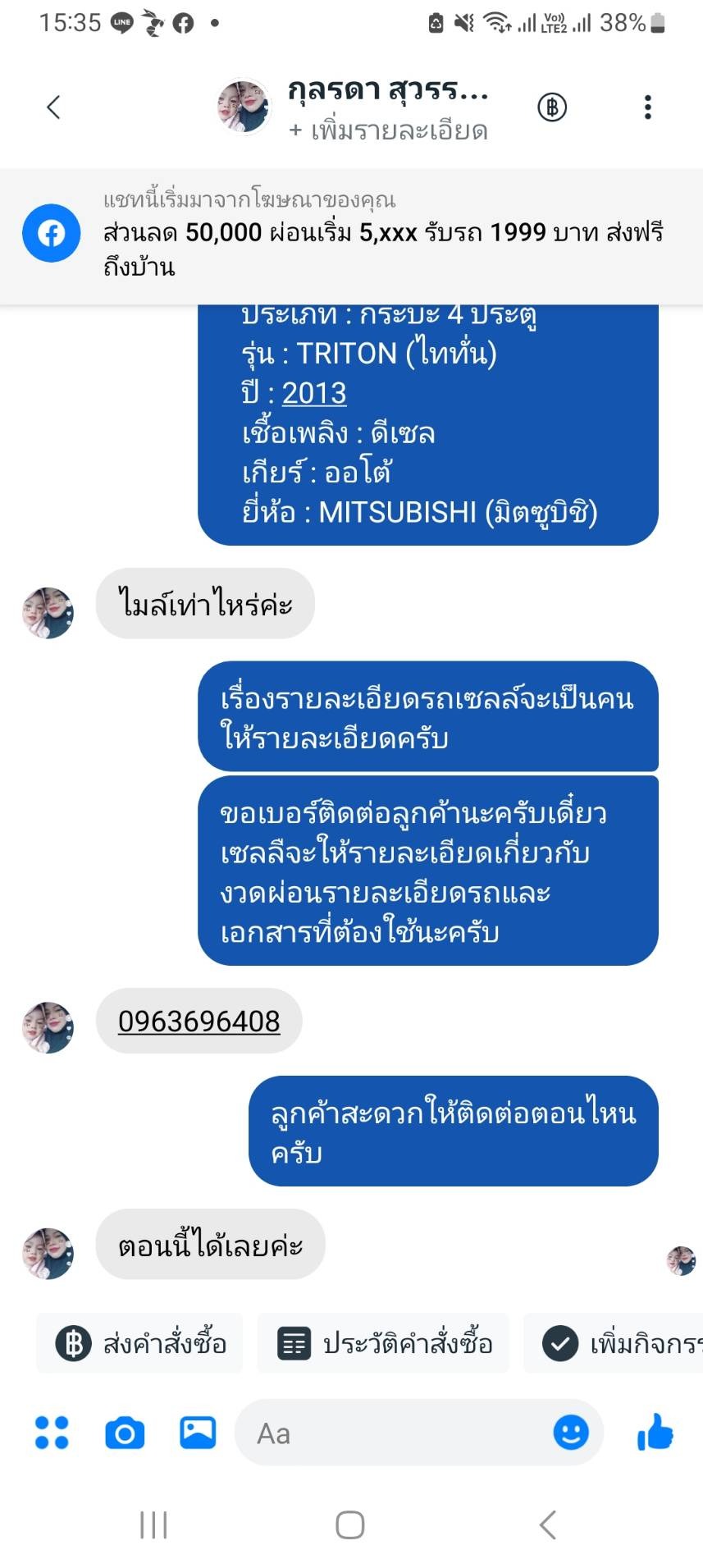703x1568 pixels.
Task: Select the ส่งคำสั่งซื้อ chip
Action: (x=139, y=1344)
